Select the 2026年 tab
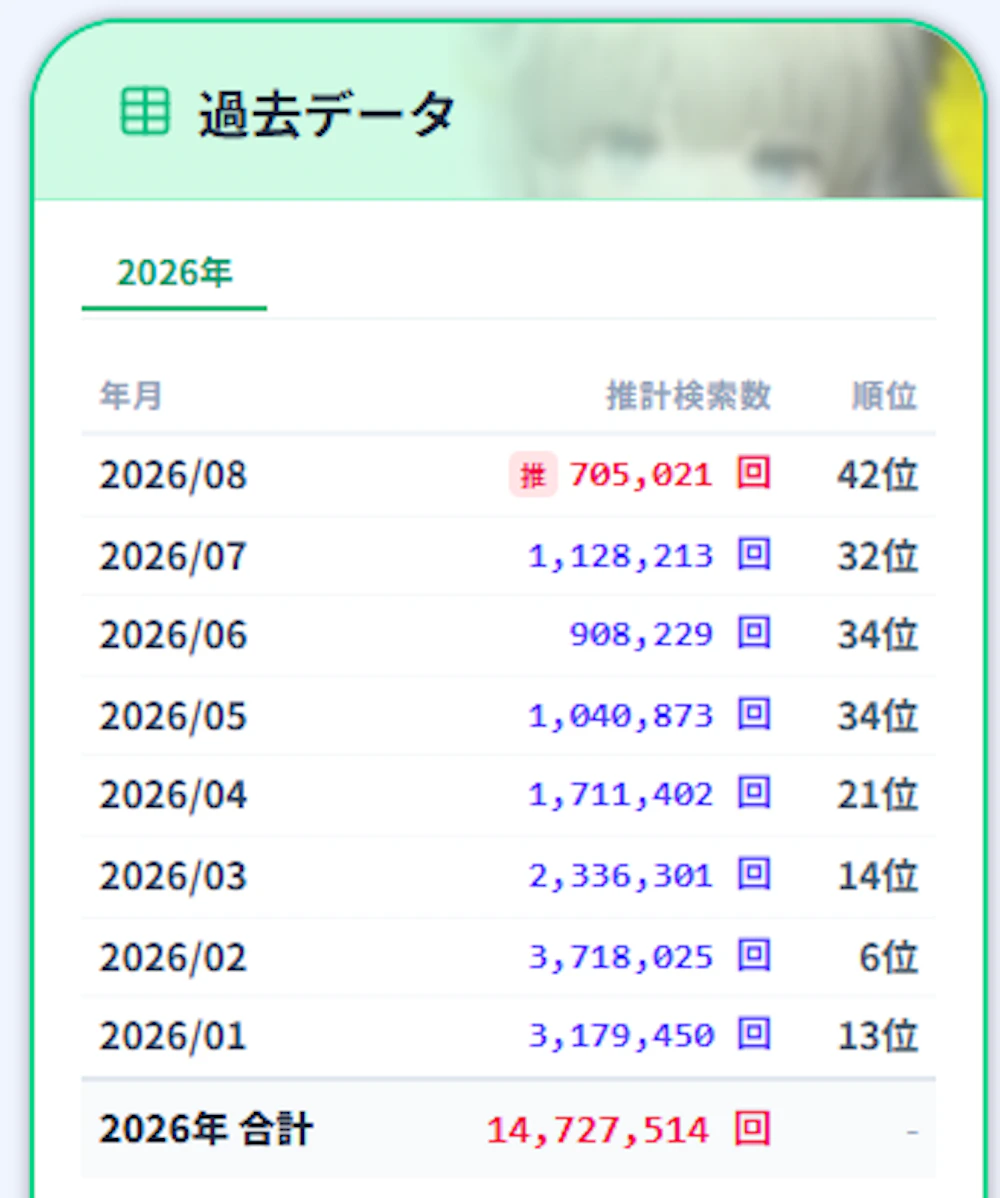The image size is (1000, 1198). pos(174,274)
